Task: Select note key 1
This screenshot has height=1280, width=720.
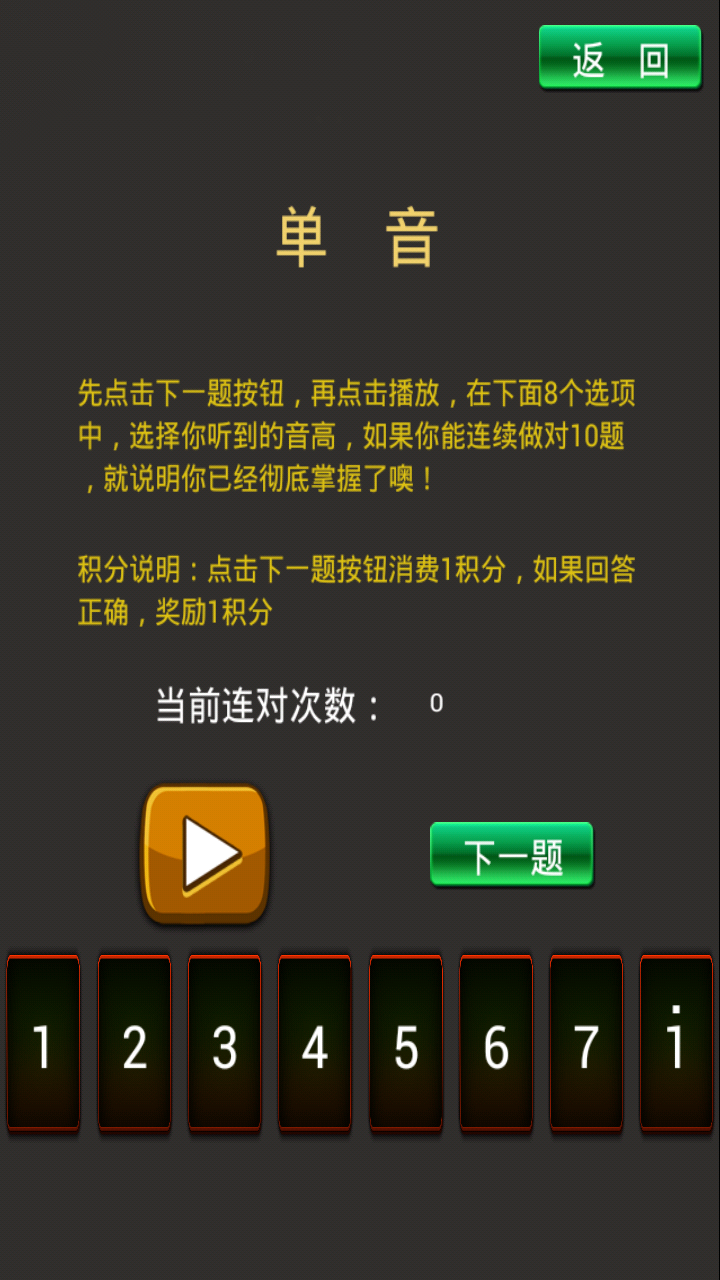Action: tap(43, 1043)
